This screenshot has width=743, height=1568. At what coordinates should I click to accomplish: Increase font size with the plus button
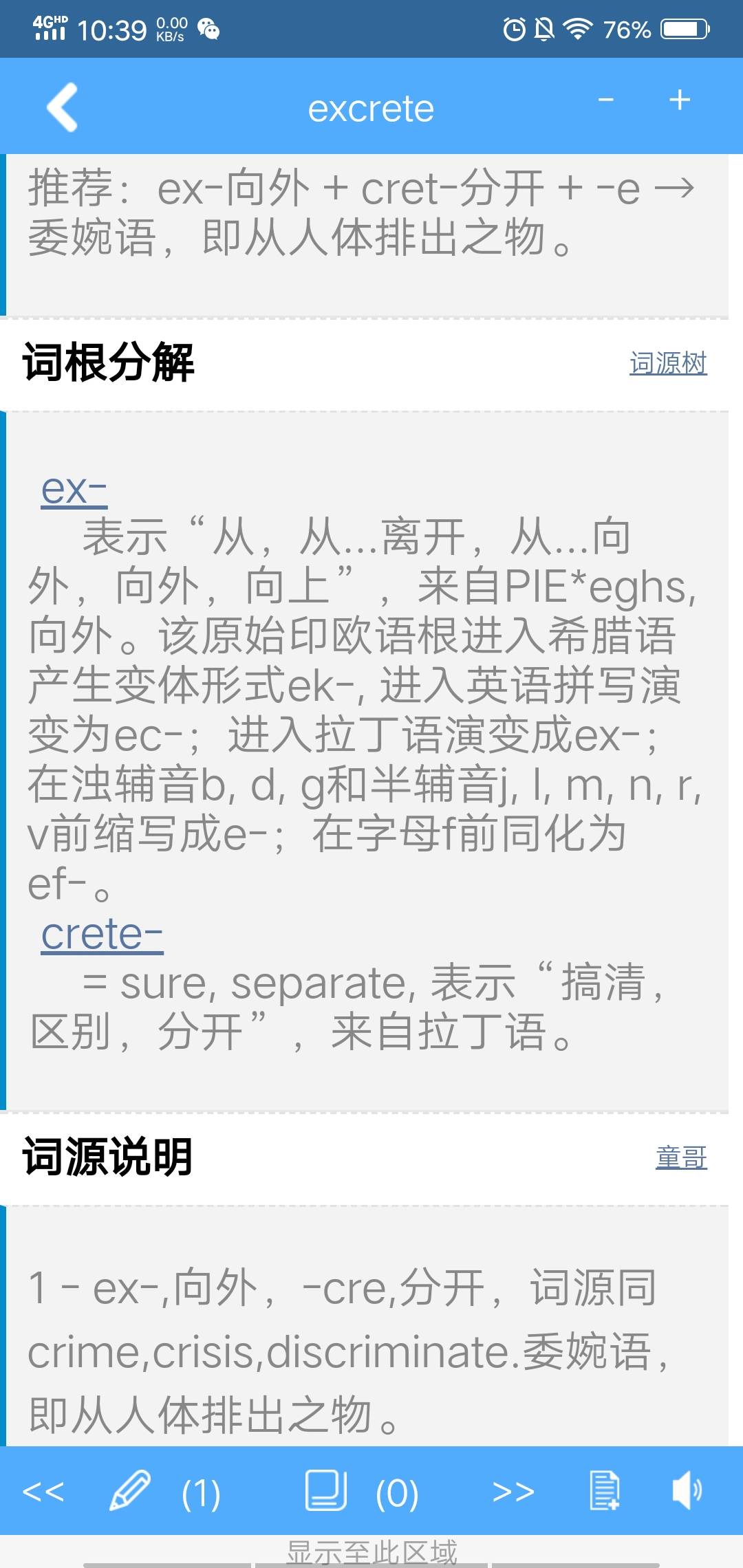pos(680,100)
